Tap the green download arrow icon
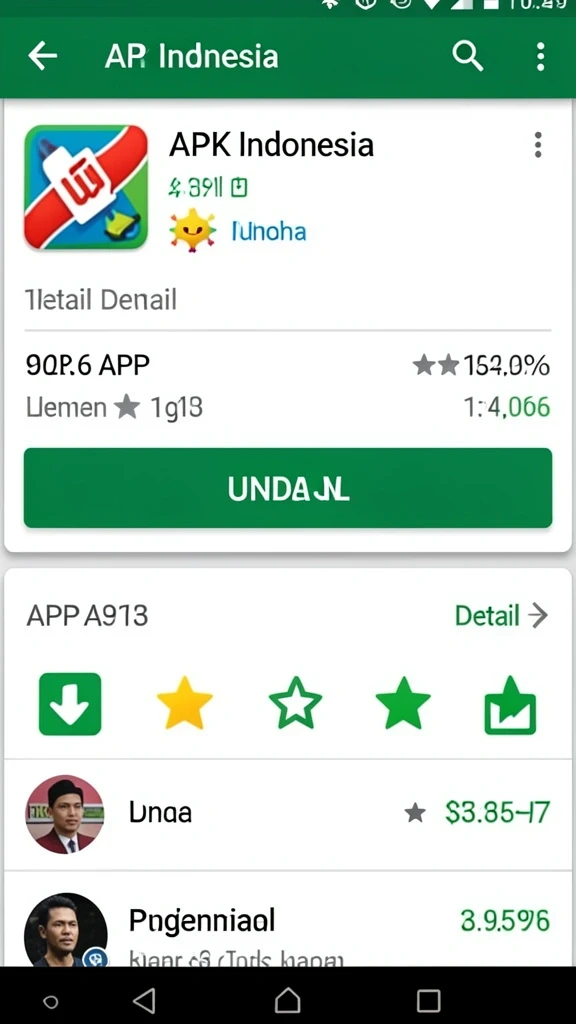576x1024 pixels. (70, 704)
